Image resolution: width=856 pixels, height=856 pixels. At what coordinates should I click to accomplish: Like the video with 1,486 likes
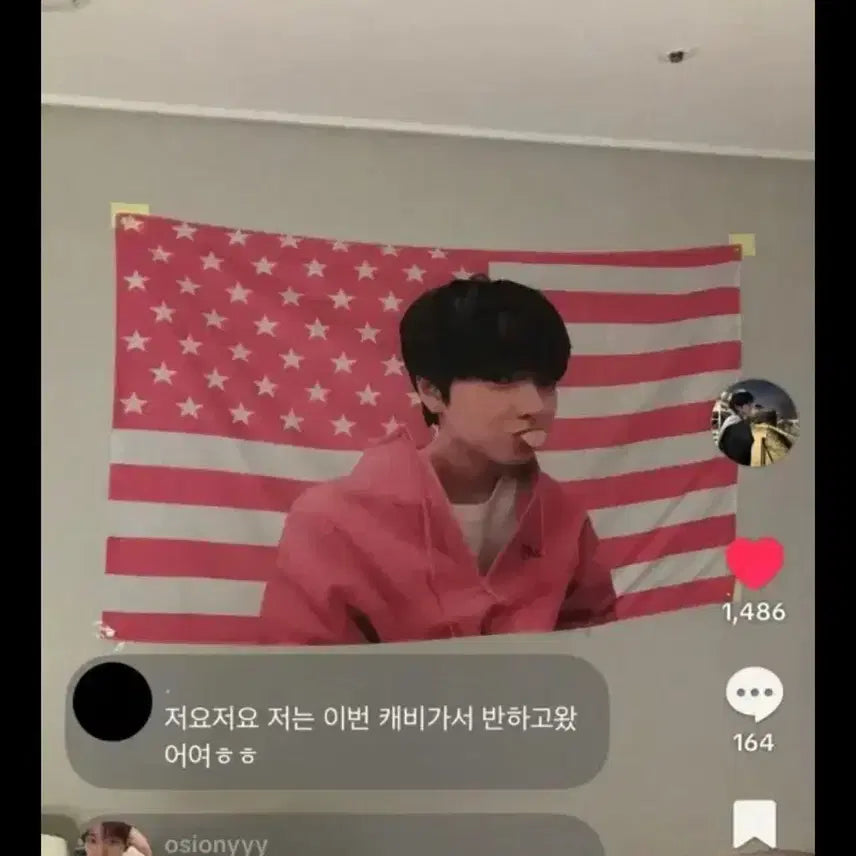tap(754, 564)
